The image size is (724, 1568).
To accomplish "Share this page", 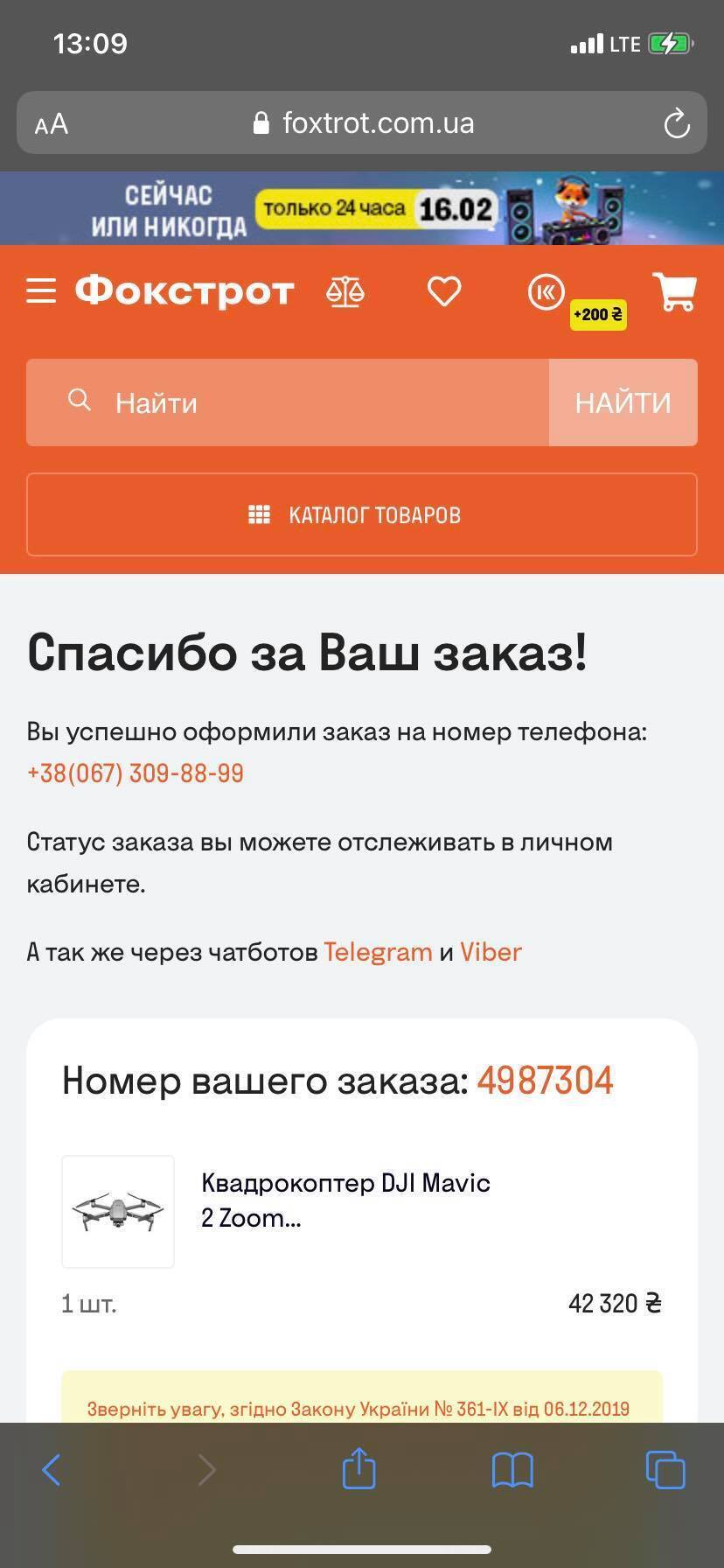I will coord(359,1468).
